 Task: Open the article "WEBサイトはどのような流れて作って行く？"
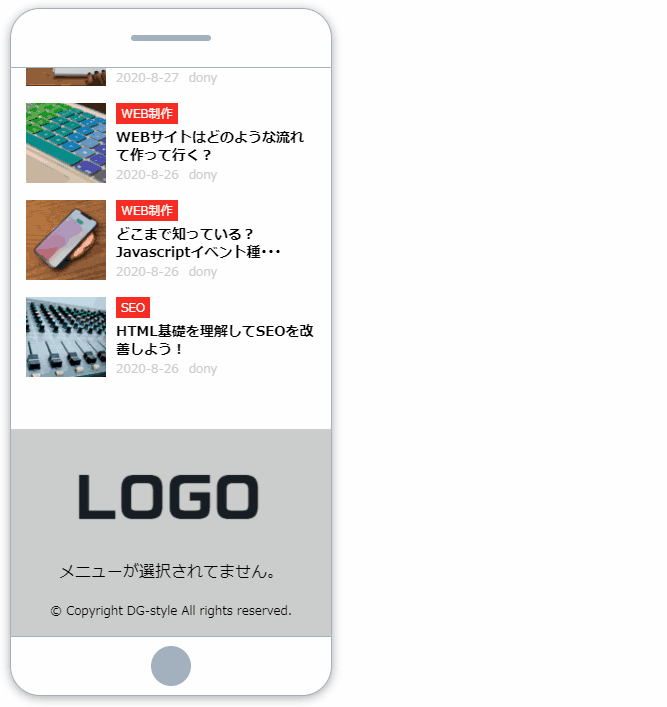click(210, 146)
